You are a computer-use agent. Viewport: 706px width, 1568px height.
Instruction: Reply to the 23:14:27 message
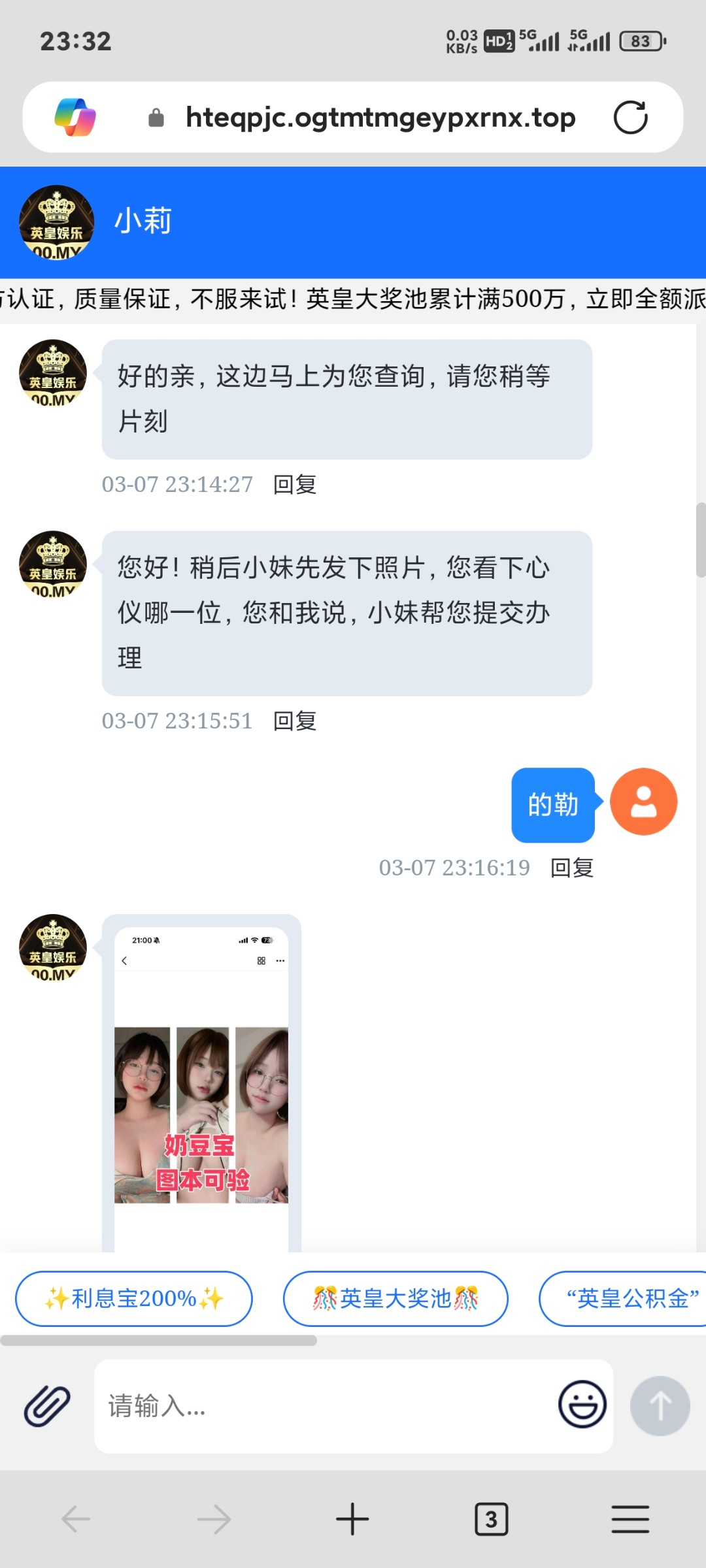295,485
